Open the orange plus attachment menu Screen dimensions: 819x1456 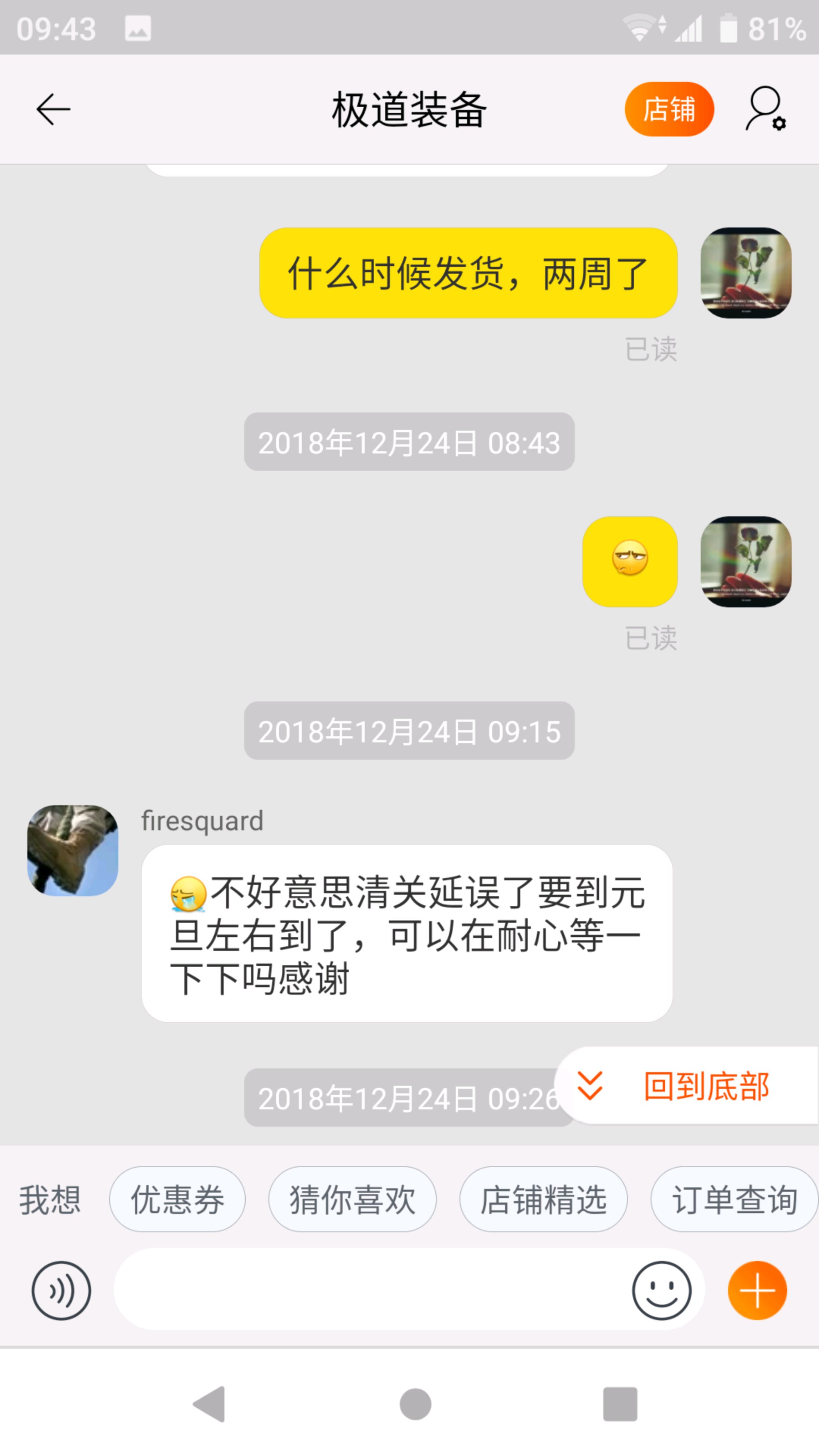click(x=757, y=1291)
